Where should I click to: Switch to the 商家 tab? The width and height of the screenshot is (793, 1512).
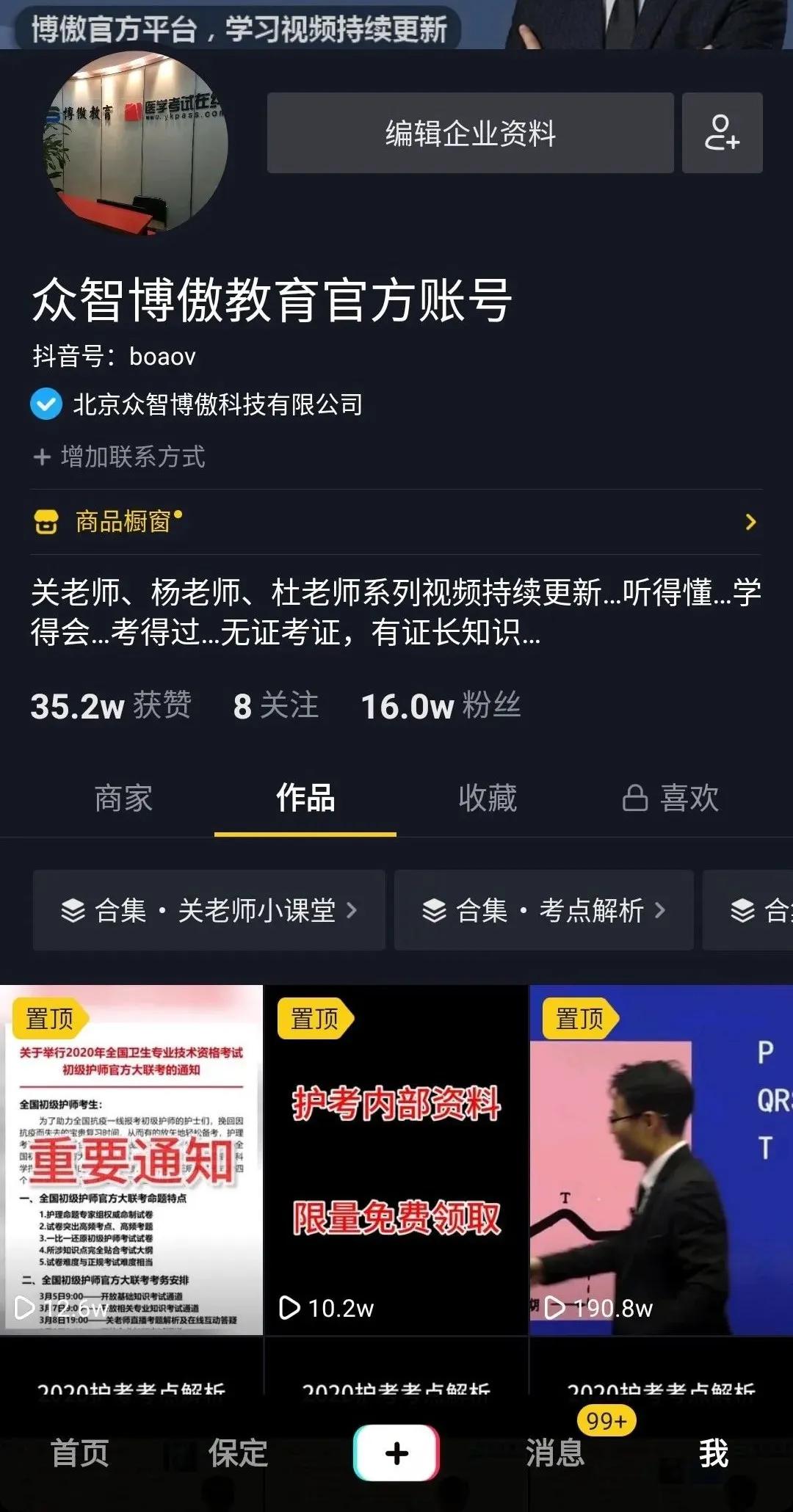[x=123, y=798]
